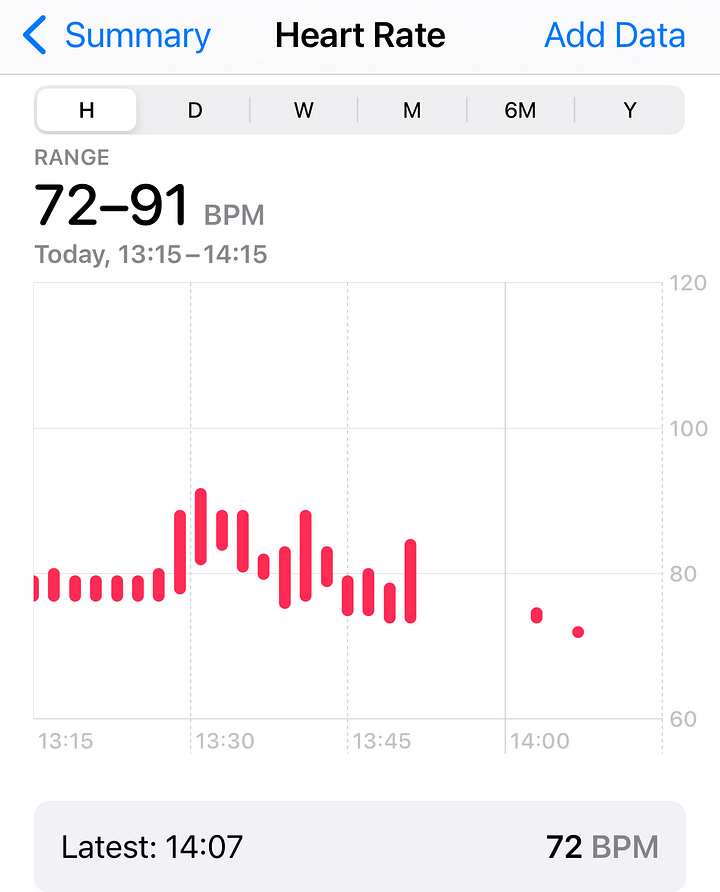Show the Y year view
The image size is (720, 892).
click(629, 110)
